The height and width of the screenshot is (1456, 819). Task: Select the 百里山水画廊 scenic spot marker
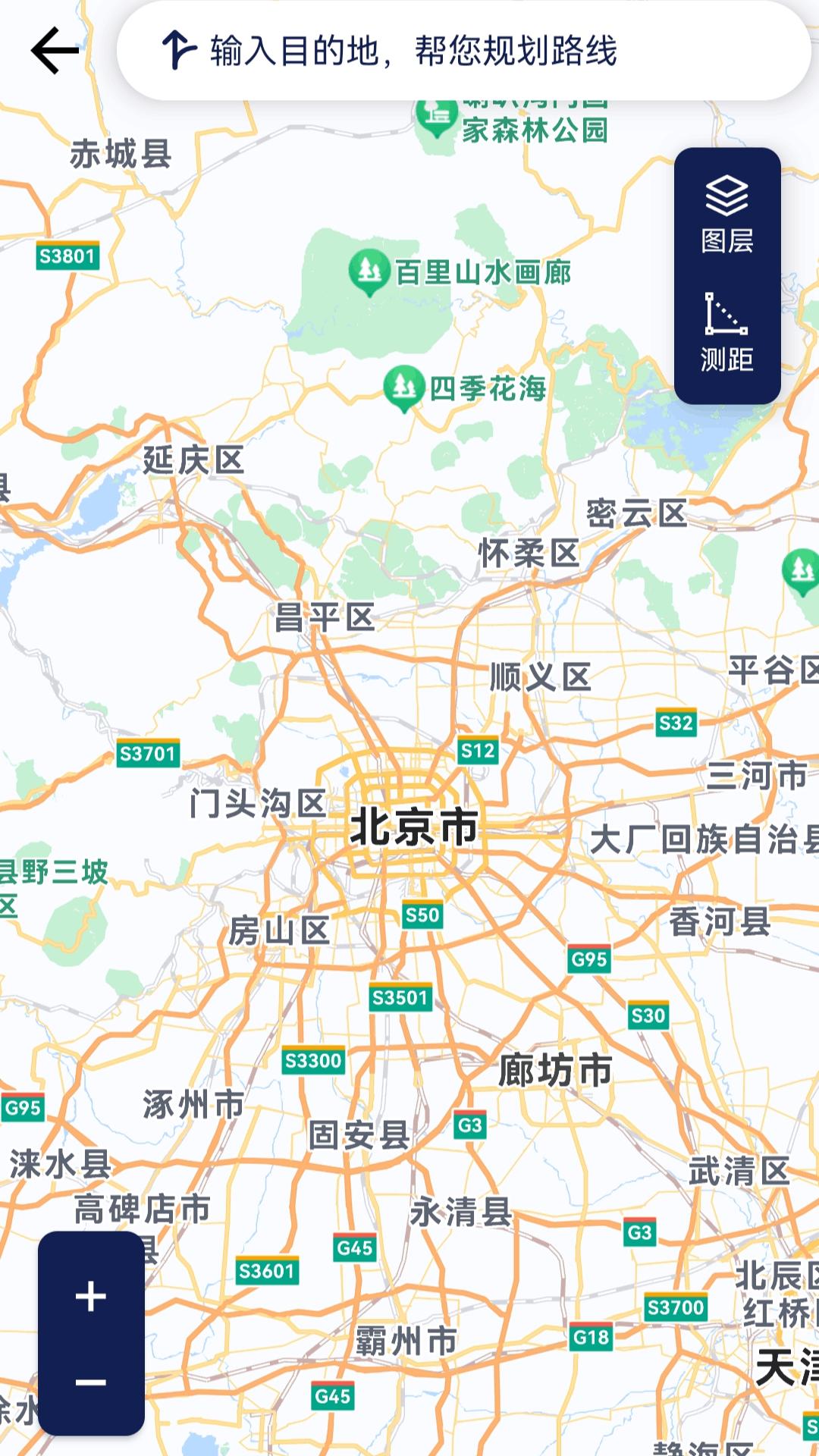[x=369, y=271]
